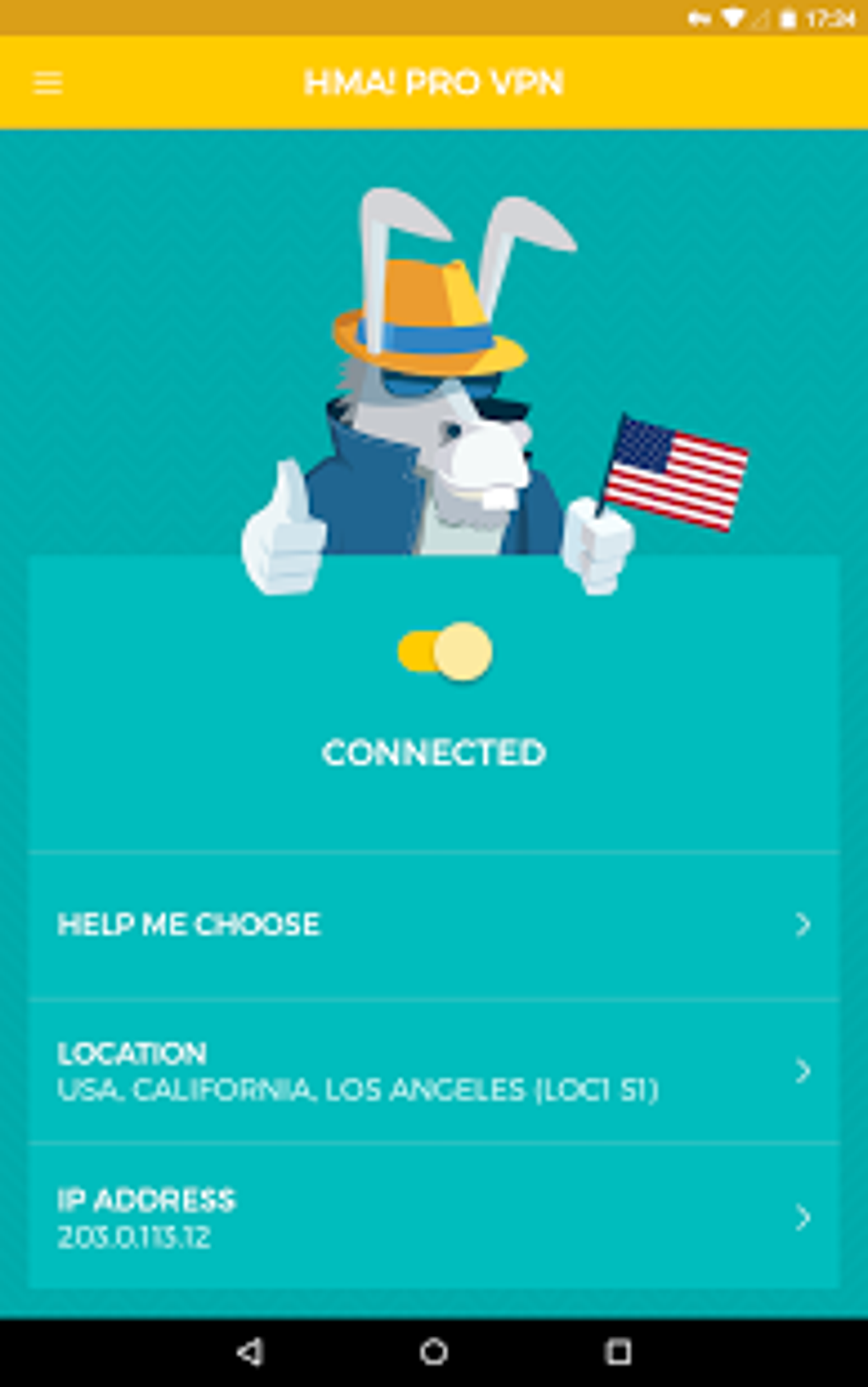The image size is (868, 1387).
Task: Open the Help Me Choose row
Action: click(434, 925)
